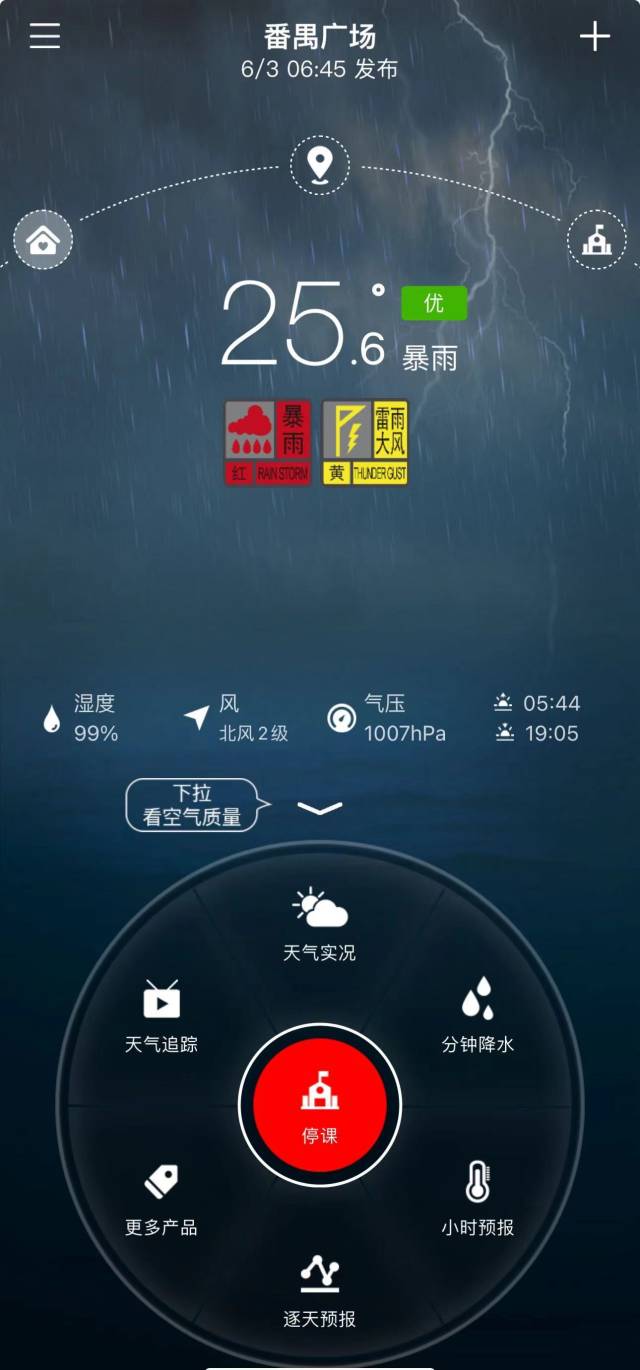Open the hamburger menu
The image size is (640, 1370).
(x=44, y=36)
